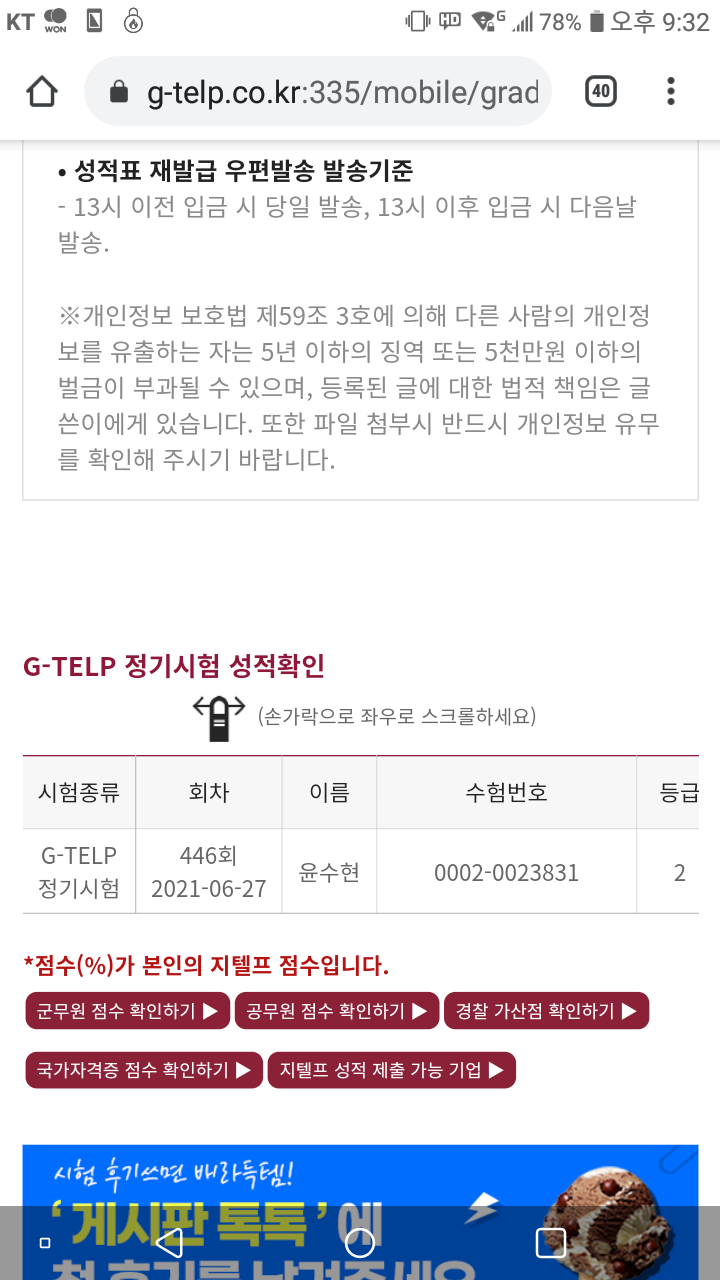
Task: Tap 군무원 점수 확인하기 button
Action: click(x=127, y=1011)
